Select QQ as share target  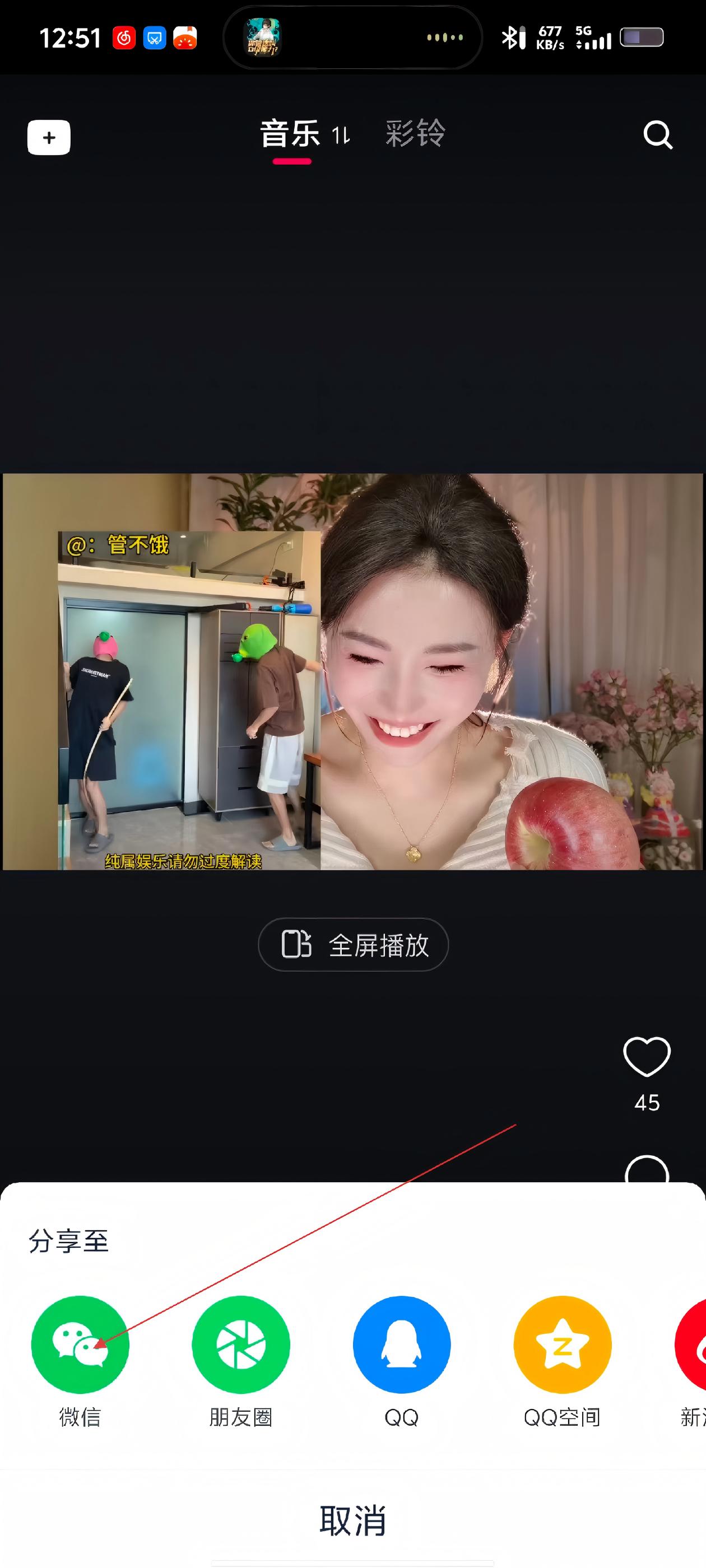coord(401,1344)
